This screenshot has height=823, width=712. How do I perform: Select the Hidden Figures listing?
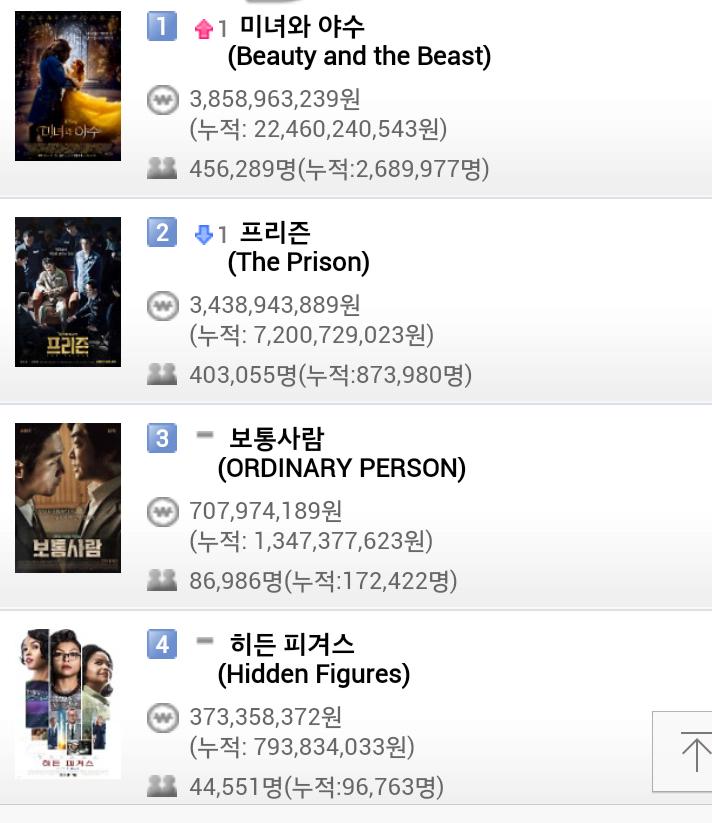pyautogui.click(x=313, y=659)
